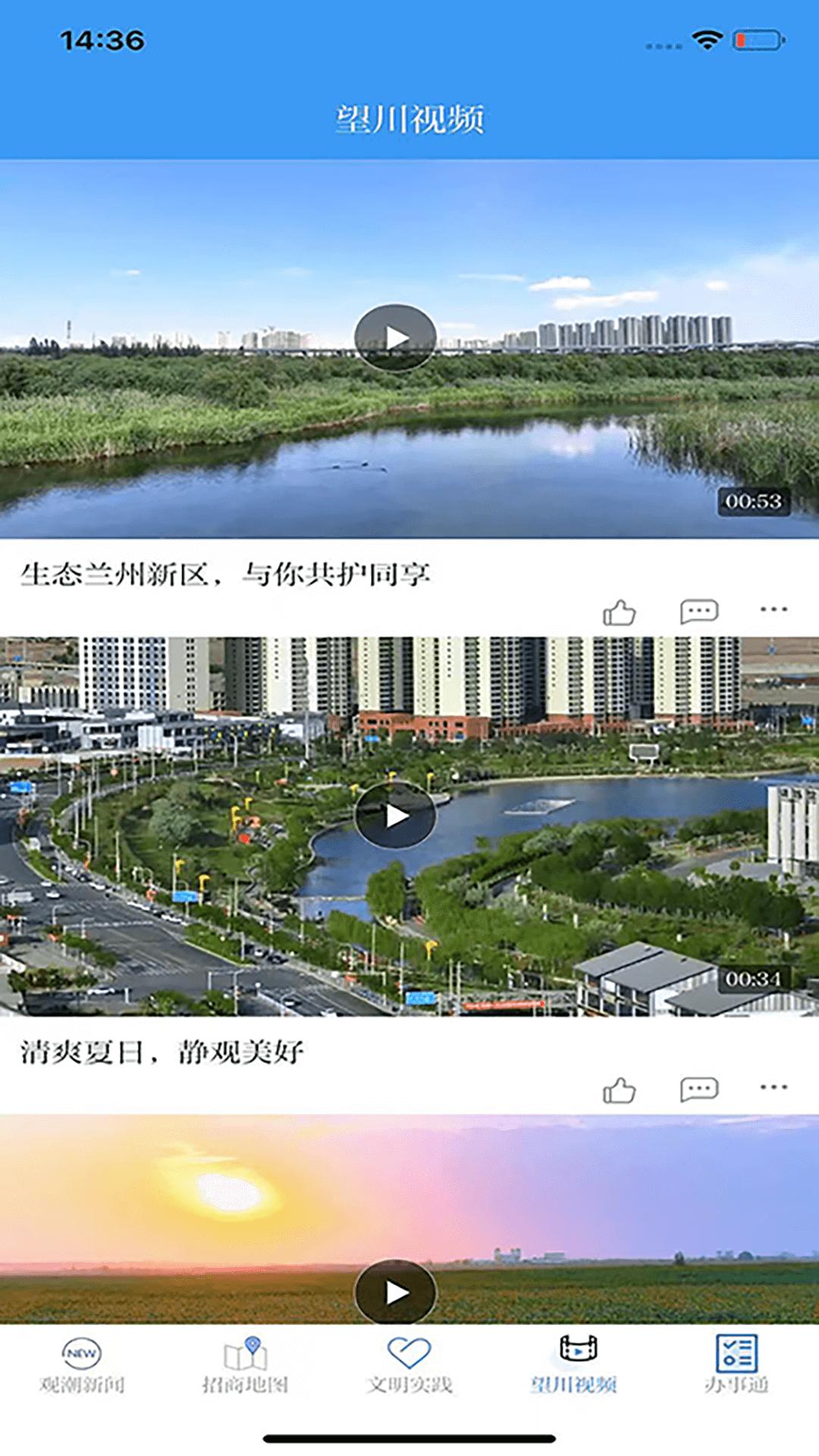Open comments for the 生态兰州新区 video
The width and height of the screenshot is (819, 1456).
[698, 610]
